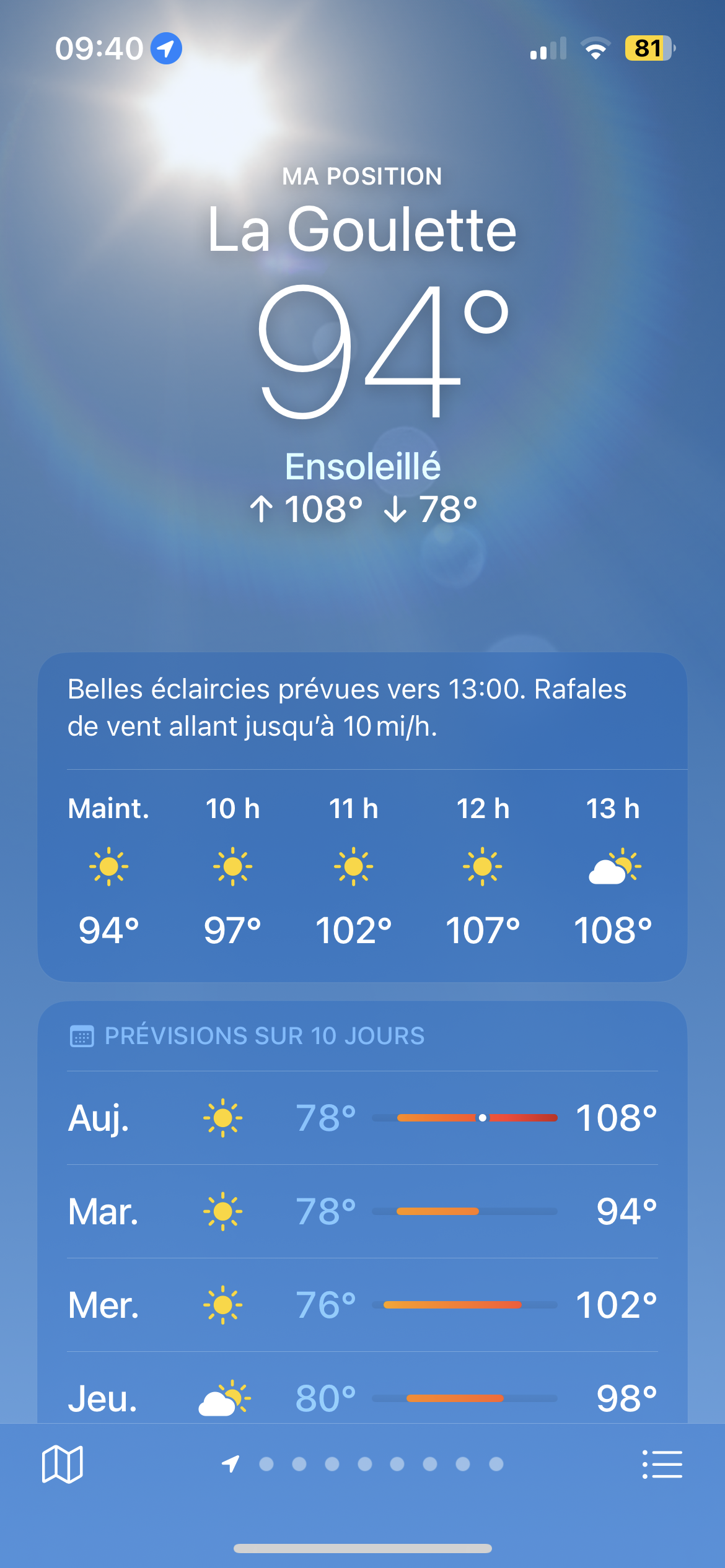This screenshot has height=1568, width=725.
Task: Open today's (Auj.) forecast details
Action: [362, 1118]
